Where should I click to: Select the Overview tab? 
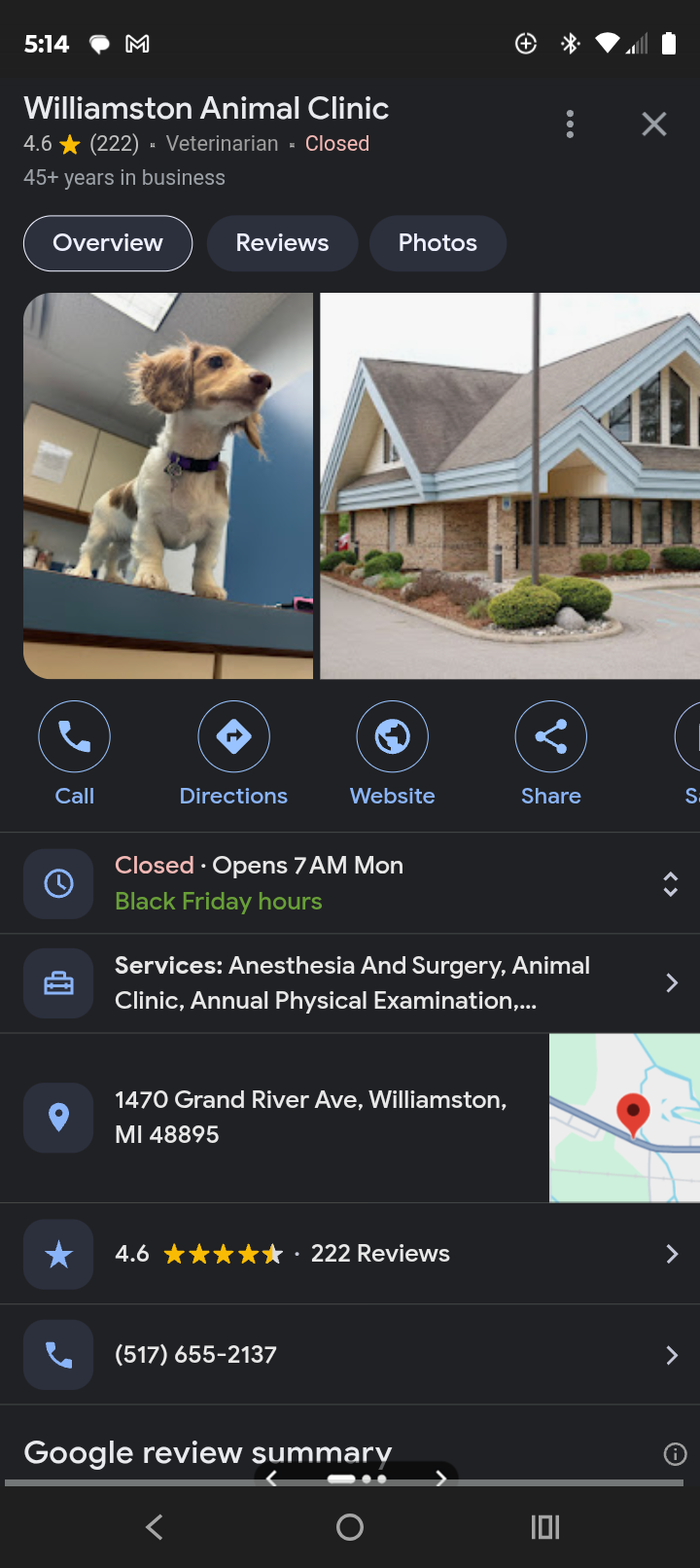coord(108,243)
